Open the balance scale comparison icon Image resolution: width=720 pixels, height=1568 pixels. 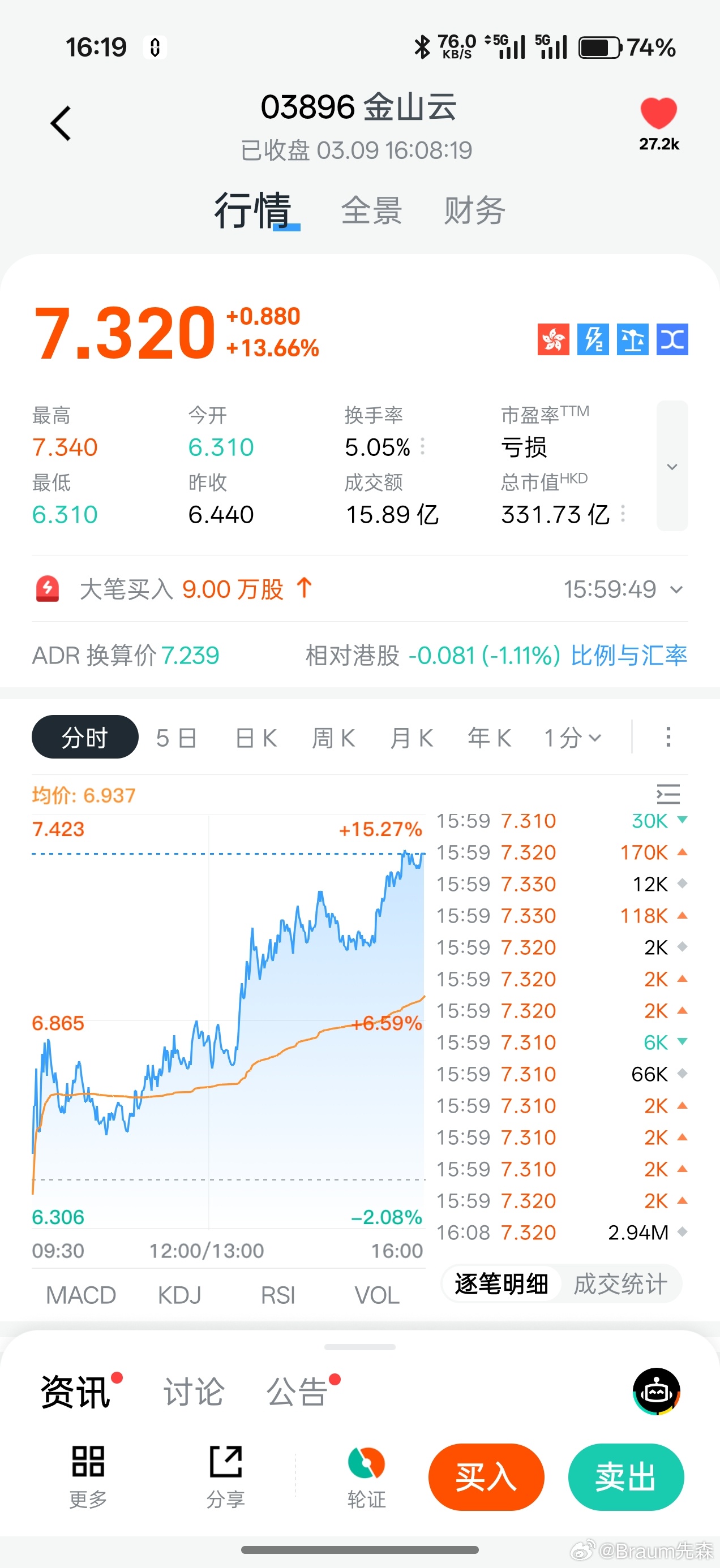632,339
